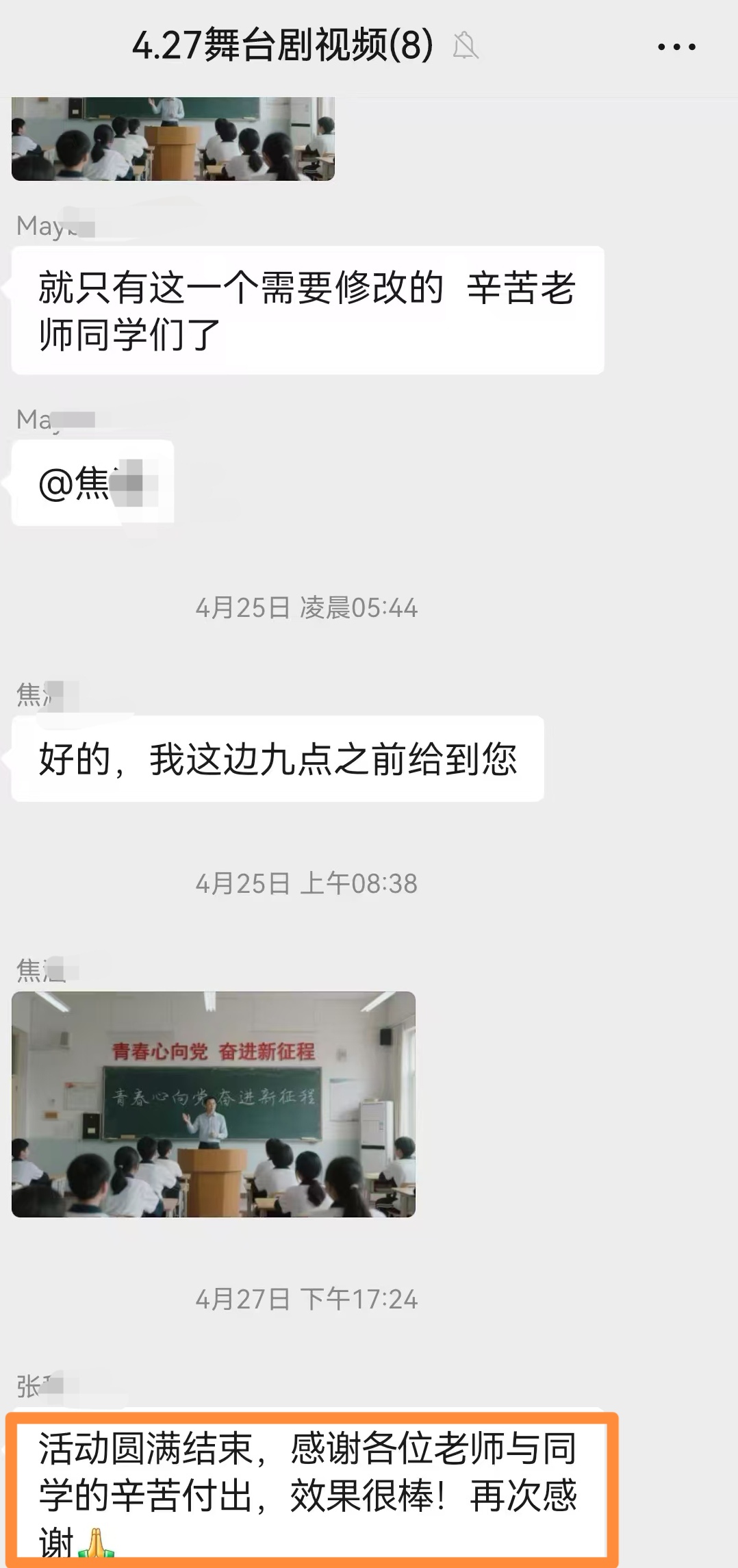Open the group chat overflow menu
Viewport: 738px width, 1568px height.
676,47
